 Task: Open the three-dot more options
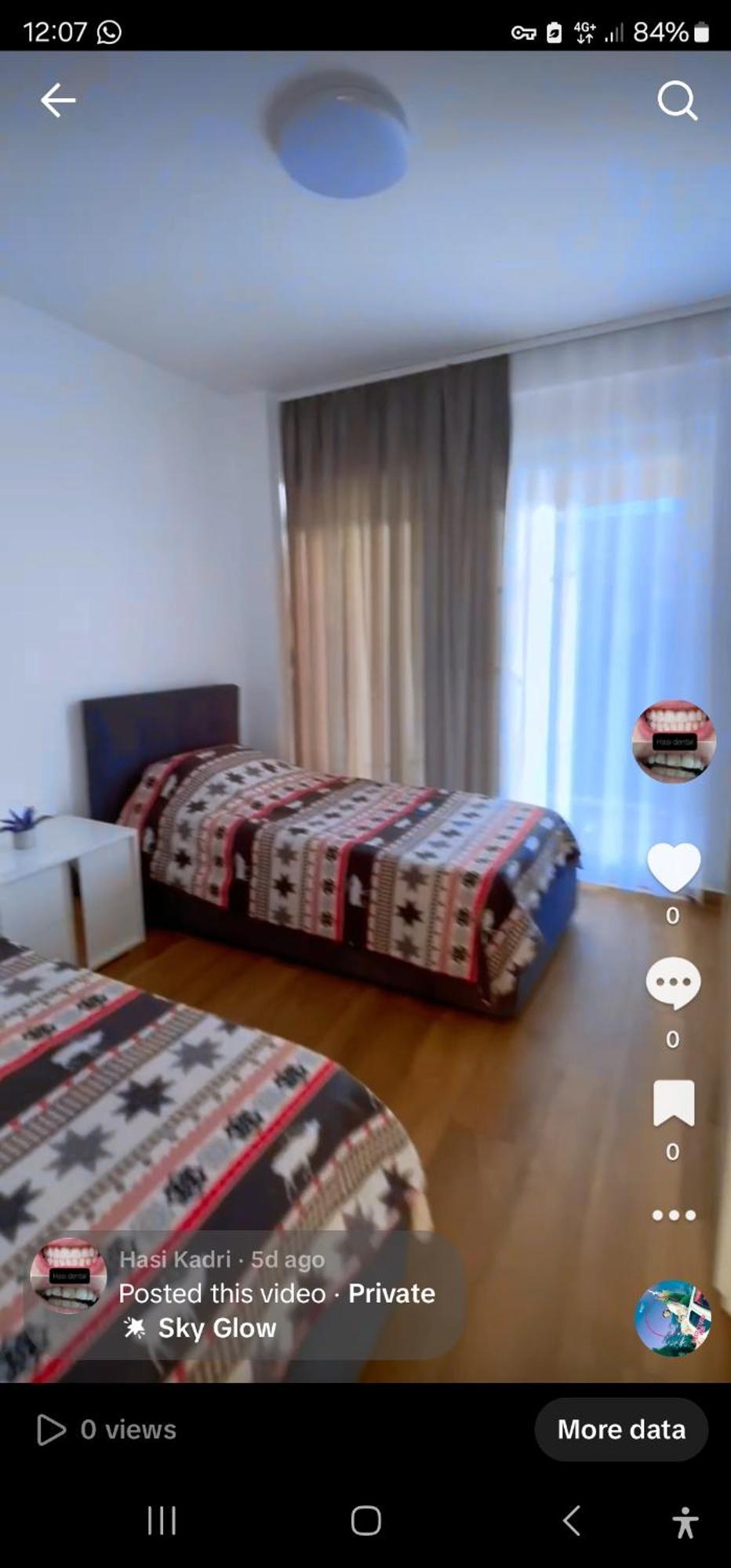point(673,1215)
